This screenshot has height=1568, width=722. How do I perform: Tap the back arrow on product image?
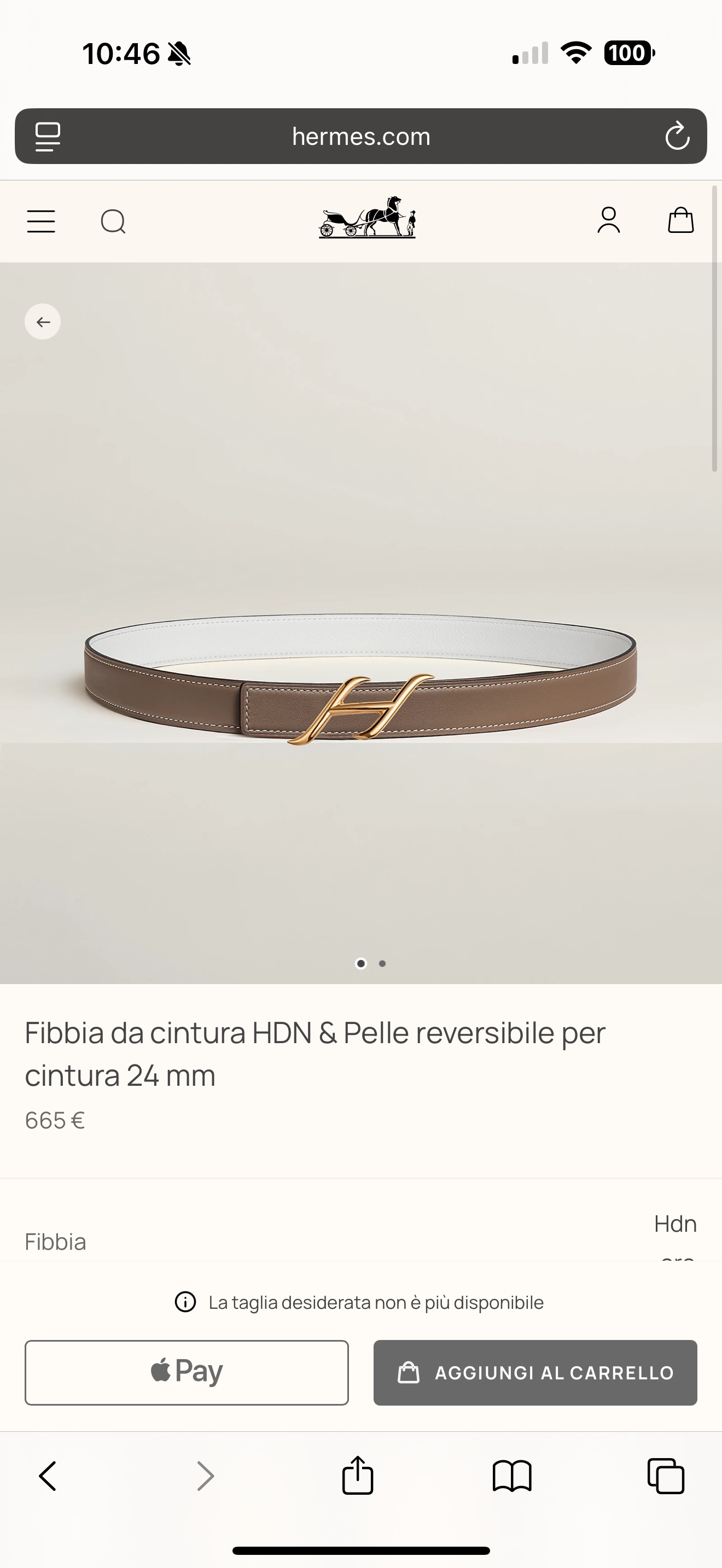[43, 322]
